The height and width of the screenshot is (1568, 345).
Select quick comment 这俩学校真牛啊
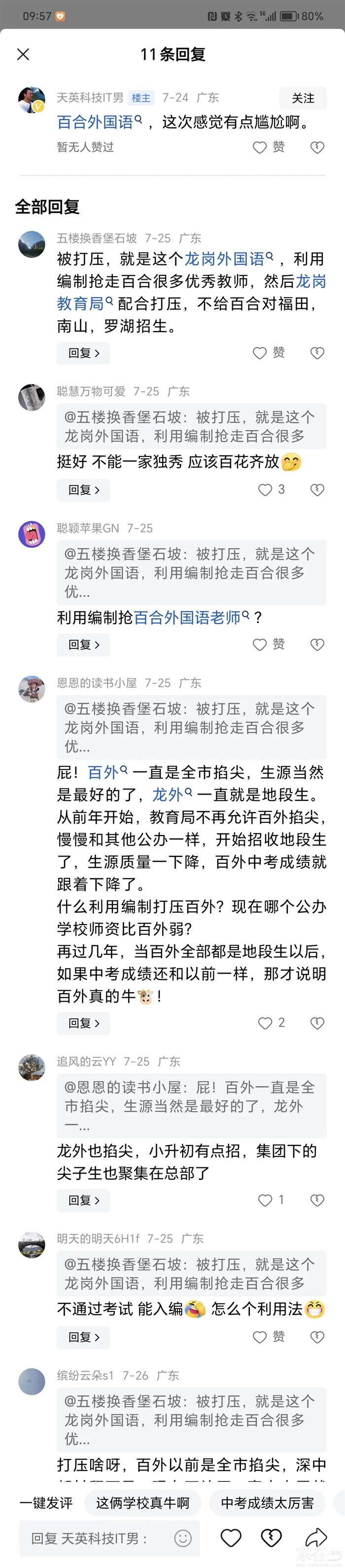142,1503
